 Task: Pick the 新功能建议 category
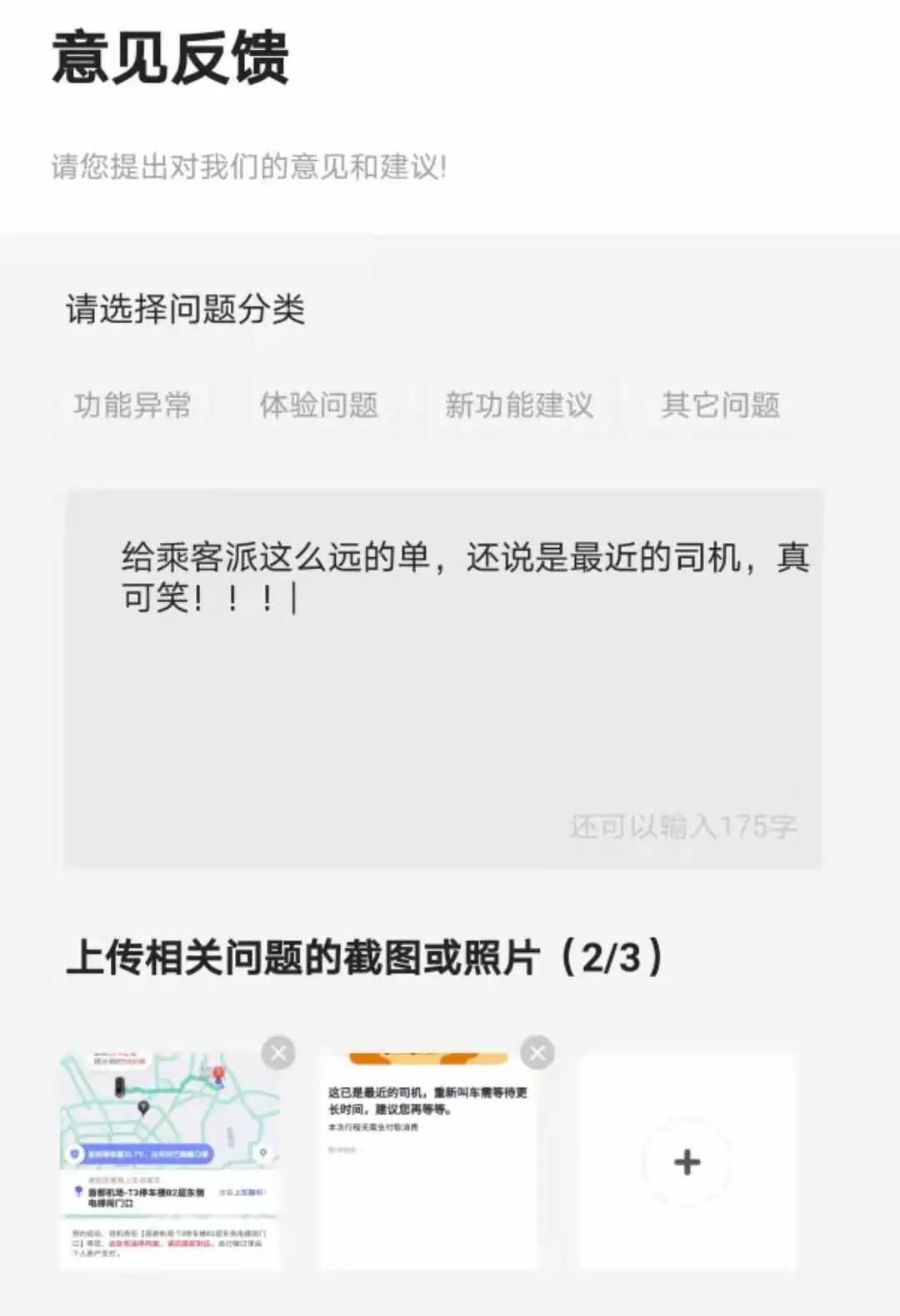tap(518, 406)
